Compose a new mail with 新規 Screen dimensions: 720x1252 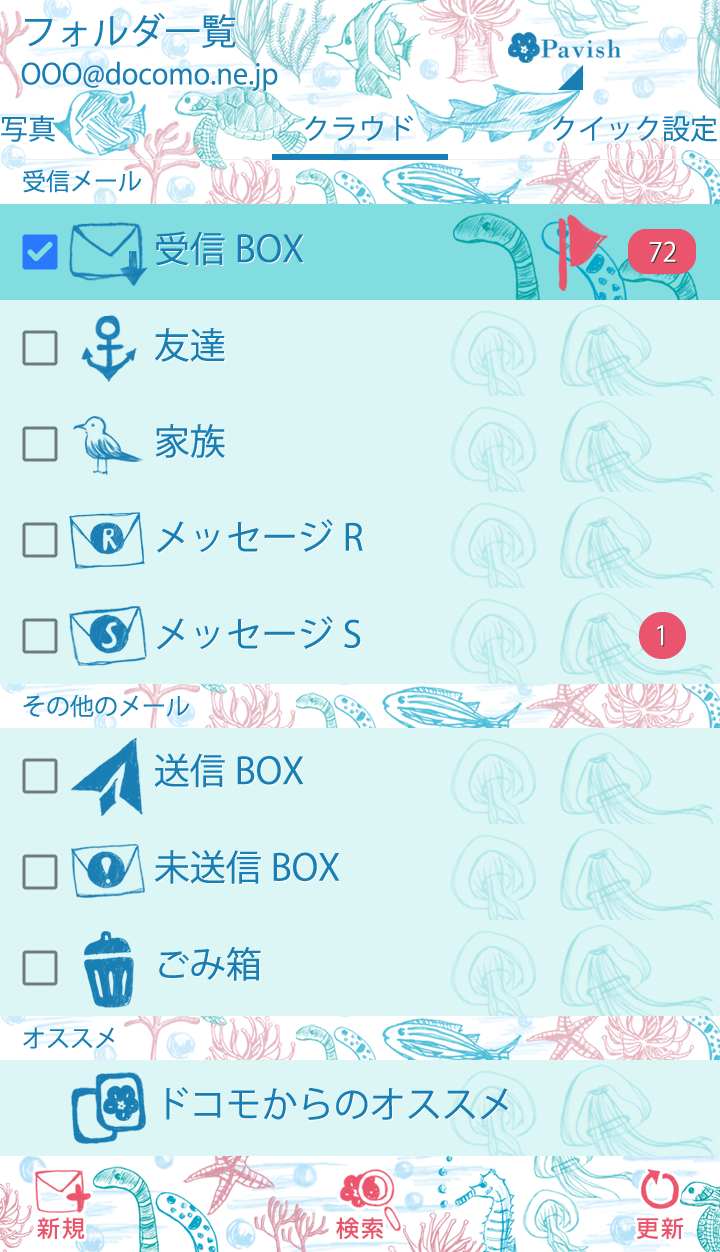click(61, 1205)
